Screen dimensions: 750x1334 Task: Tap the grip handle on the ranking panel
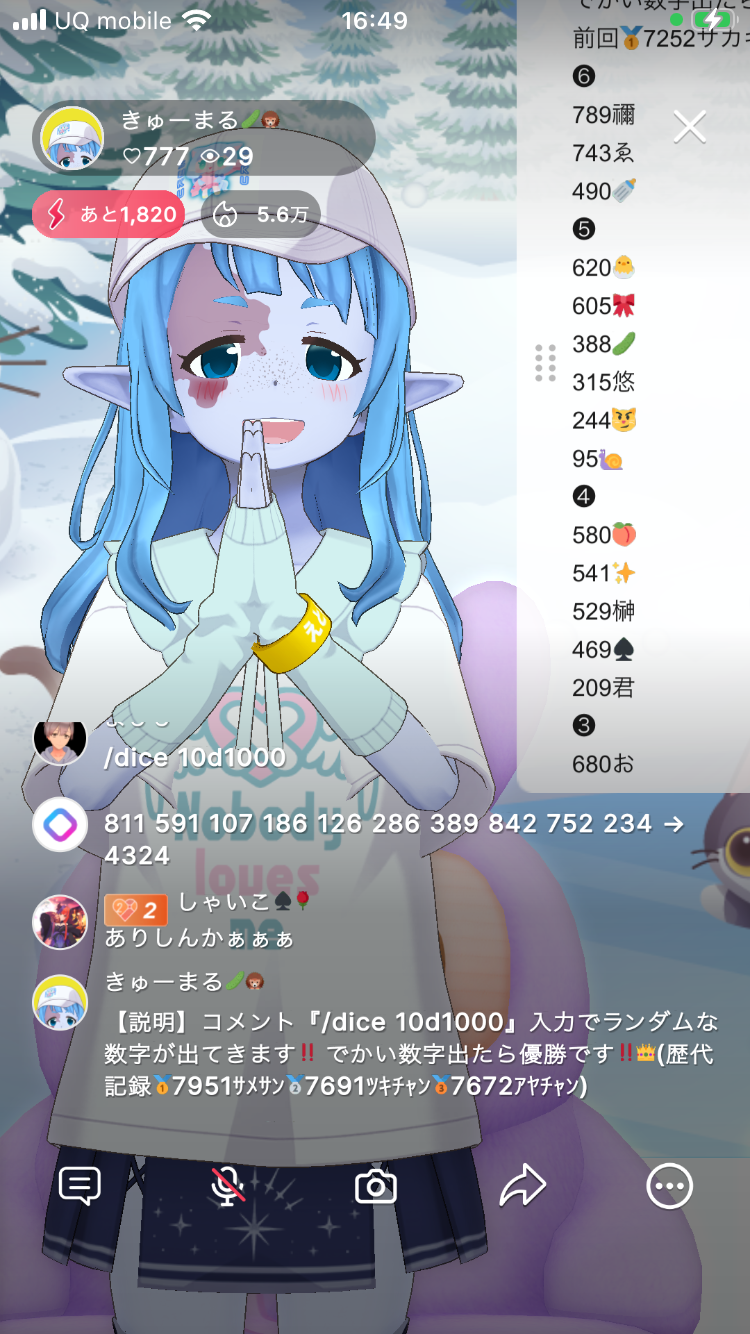[x=545, y=363]
